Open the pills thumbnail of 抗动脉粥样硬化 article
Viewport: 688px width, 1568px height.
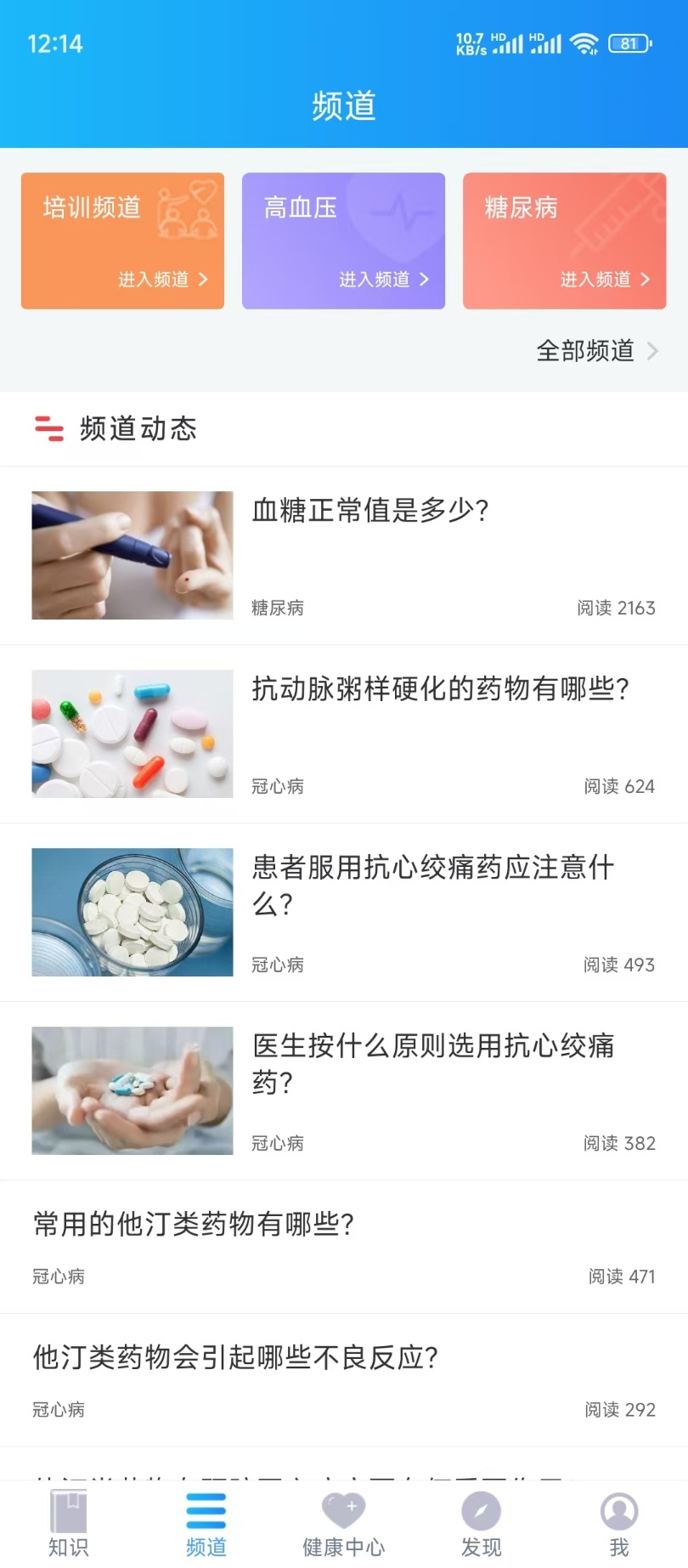132,733
